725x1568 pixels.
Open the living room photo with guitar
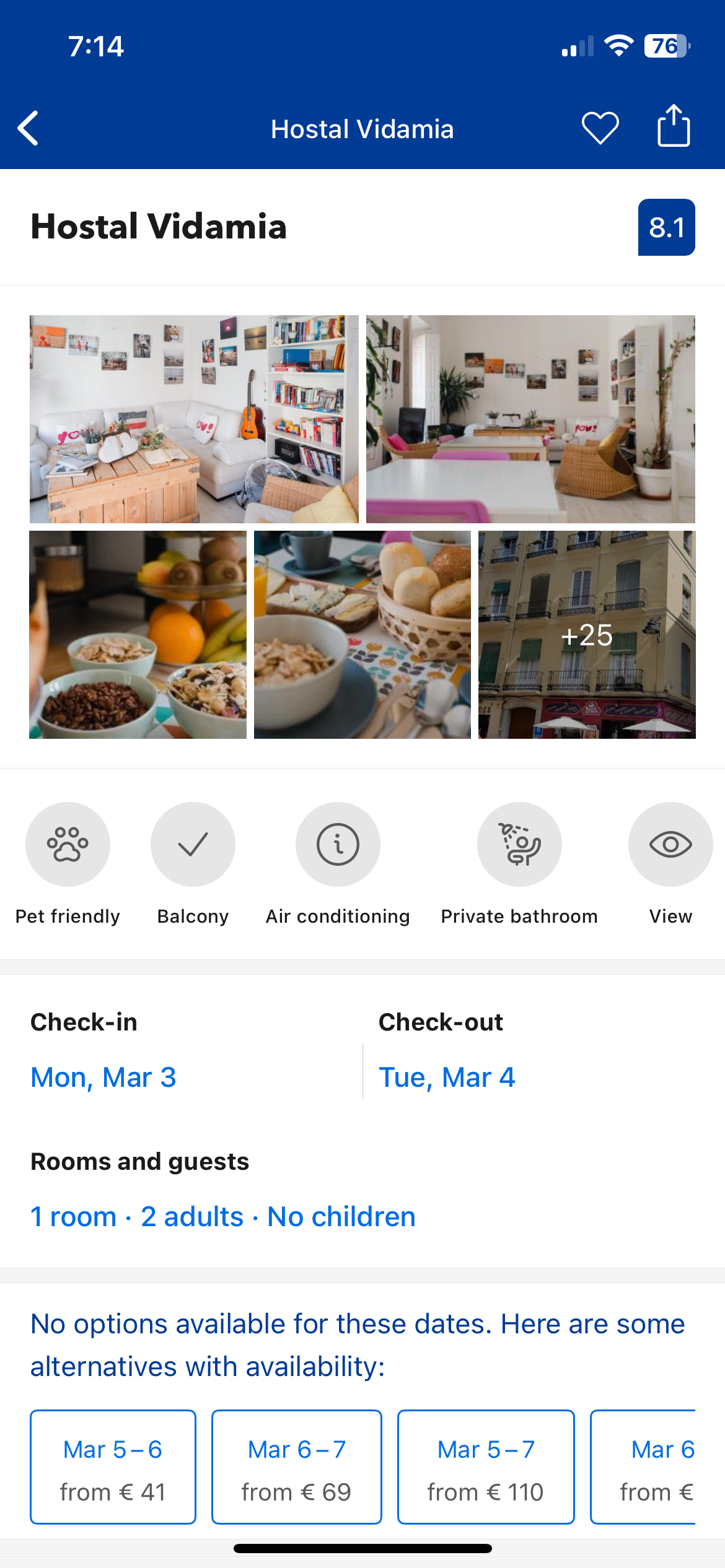pyautogui.click(x=194, y=419)
